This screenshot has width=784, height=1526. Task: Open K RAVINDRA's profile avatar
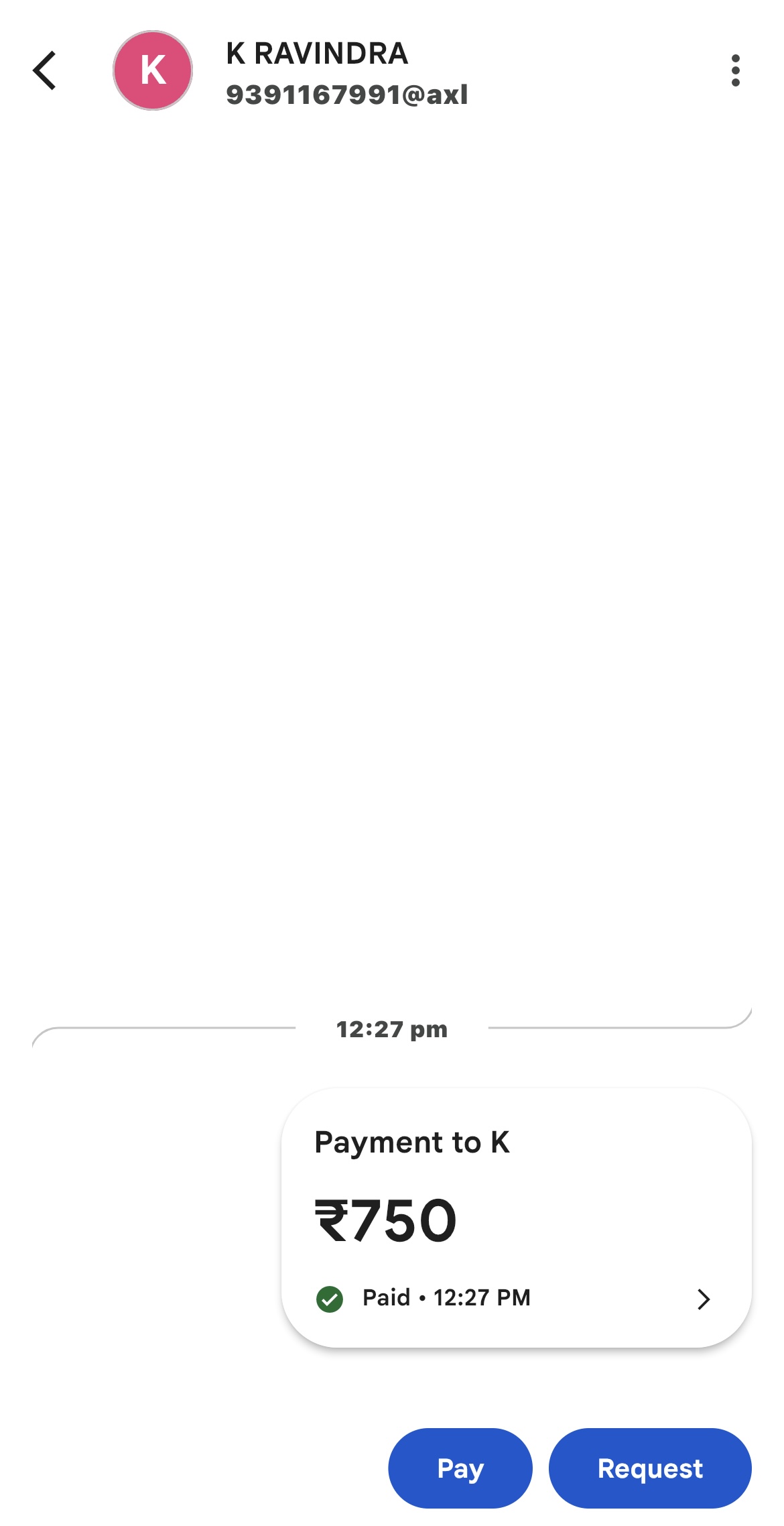pos(153,70)
